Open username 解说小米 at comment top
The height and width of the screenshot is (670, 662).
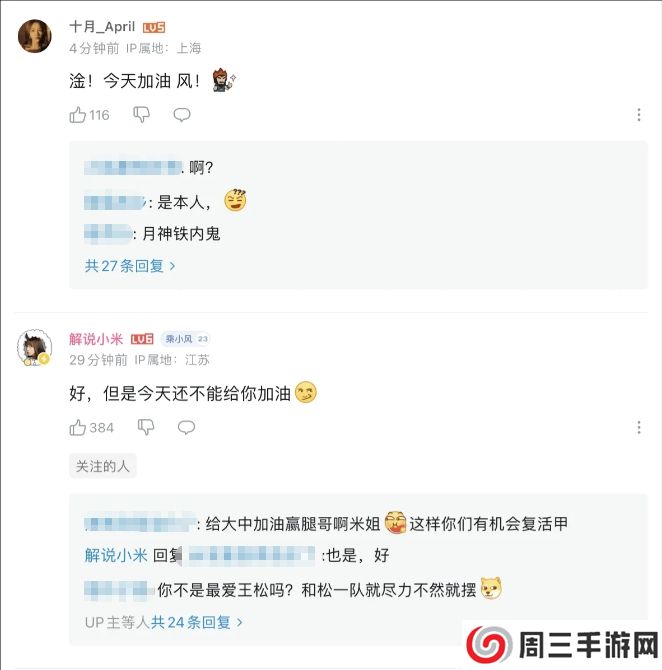point(96,339)
